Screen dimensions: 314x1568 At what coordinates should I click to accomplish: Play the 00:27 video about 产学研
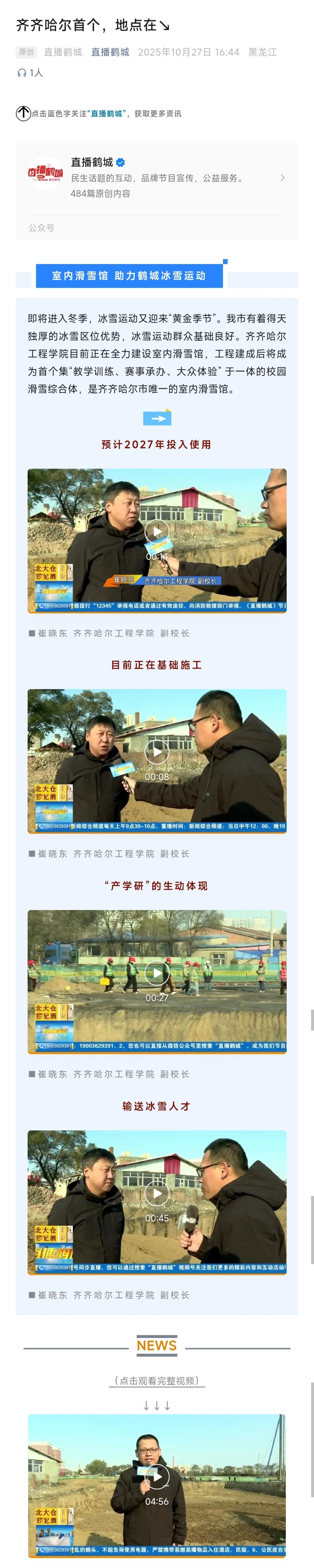(157, 973)
